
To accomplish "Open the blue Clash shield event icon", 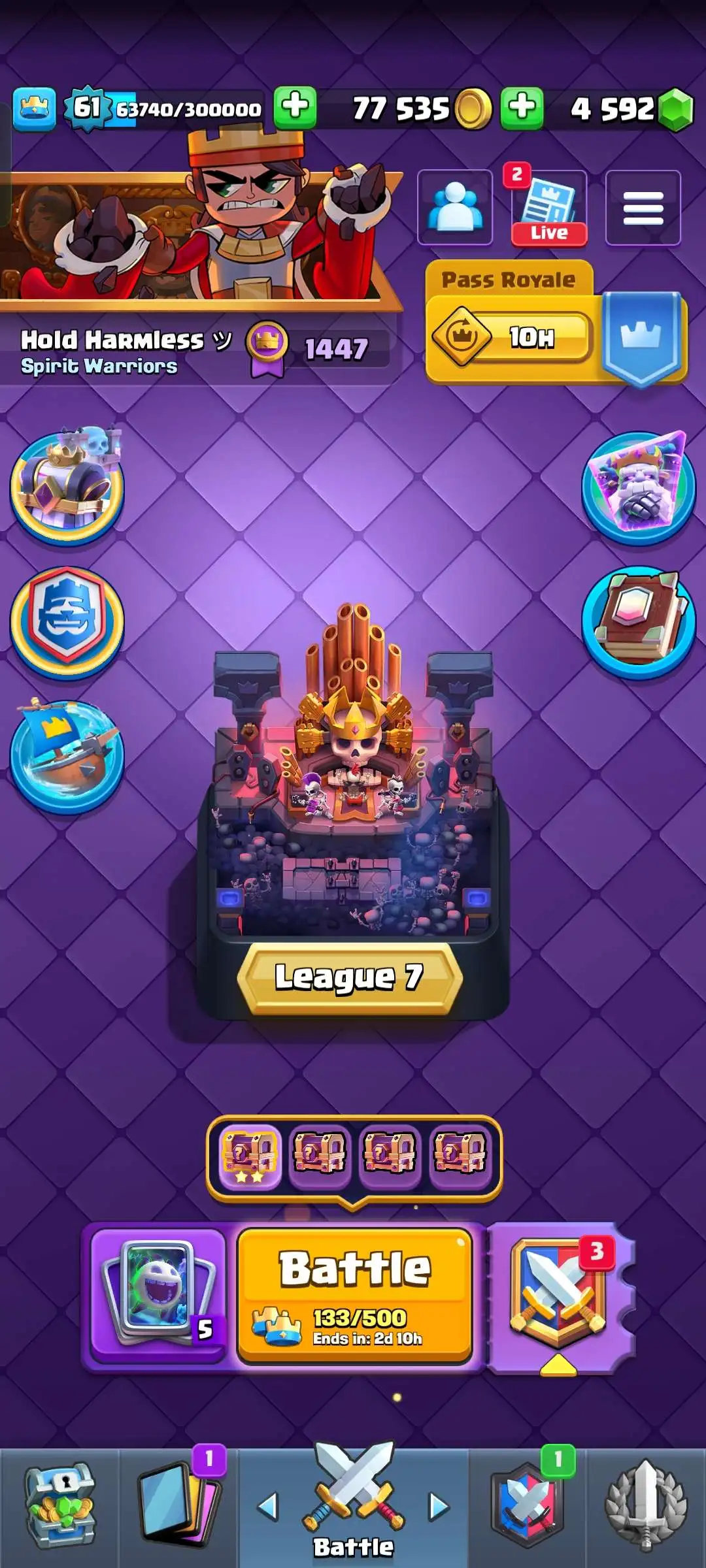I will point(67,621).
